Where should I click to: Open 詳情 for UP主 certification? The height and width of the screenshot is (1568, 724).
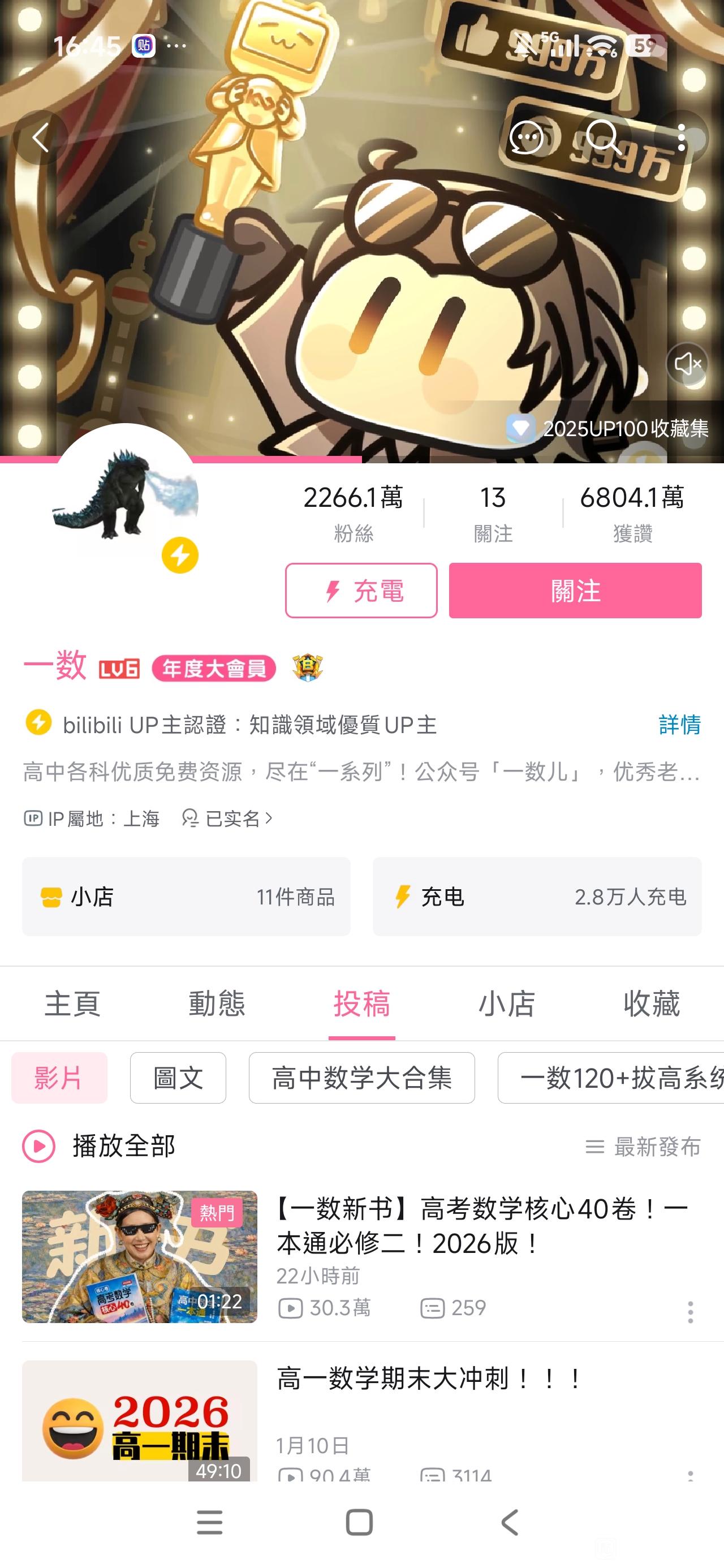(679, 725)
